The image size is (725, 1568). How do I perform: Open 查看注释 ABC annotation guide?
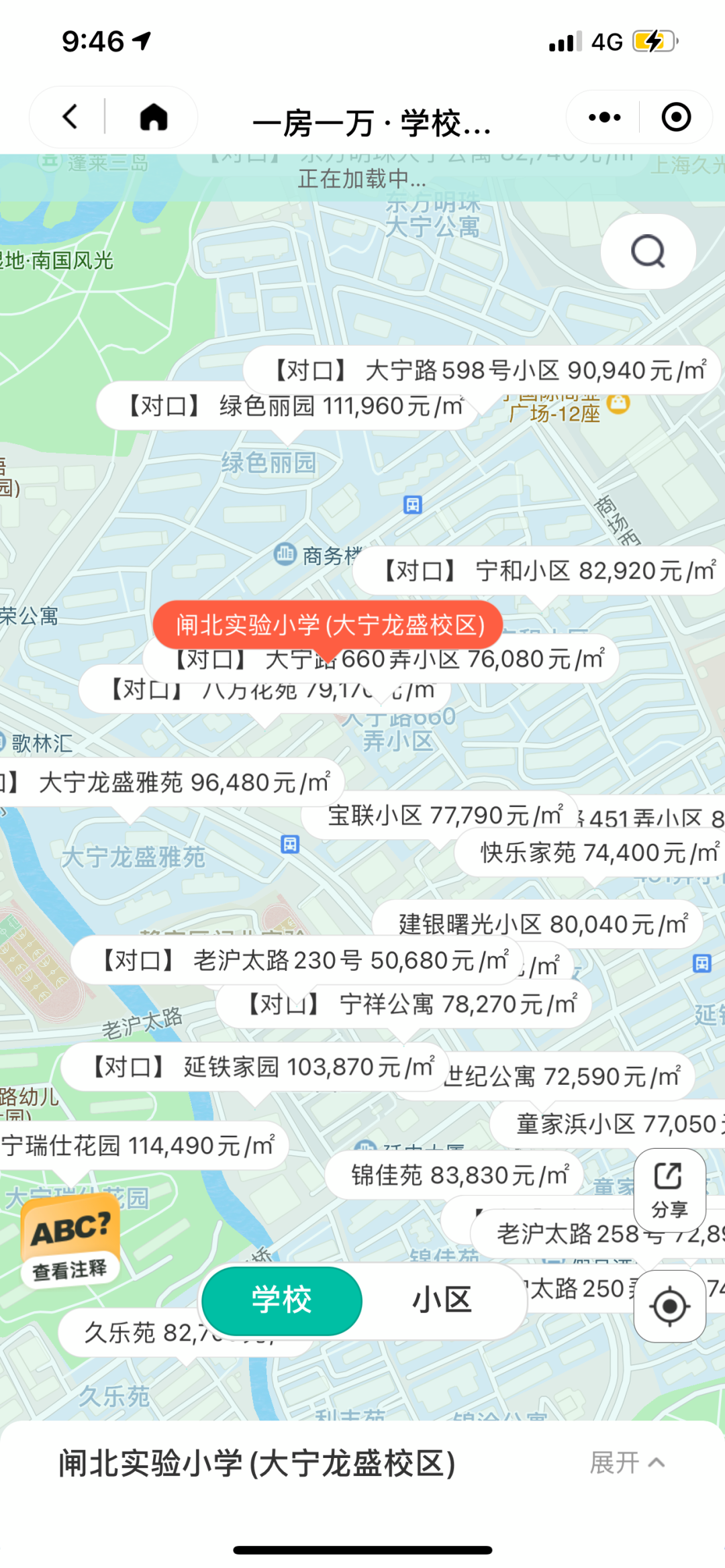(x=70, y=1241)
